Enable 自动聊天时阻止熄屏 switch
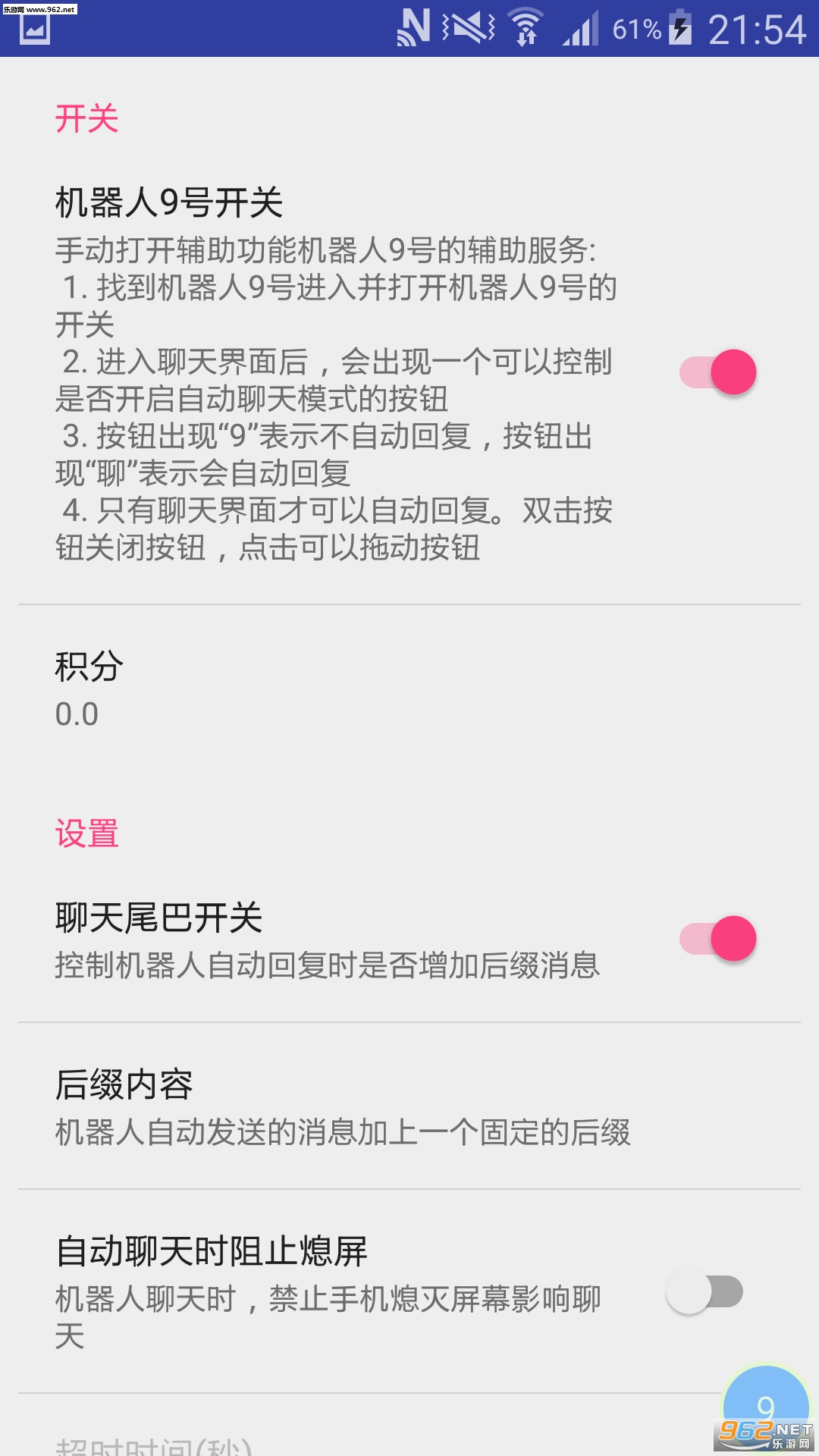The height and width of the screenshot is (1456, 819). (704, 1292)
